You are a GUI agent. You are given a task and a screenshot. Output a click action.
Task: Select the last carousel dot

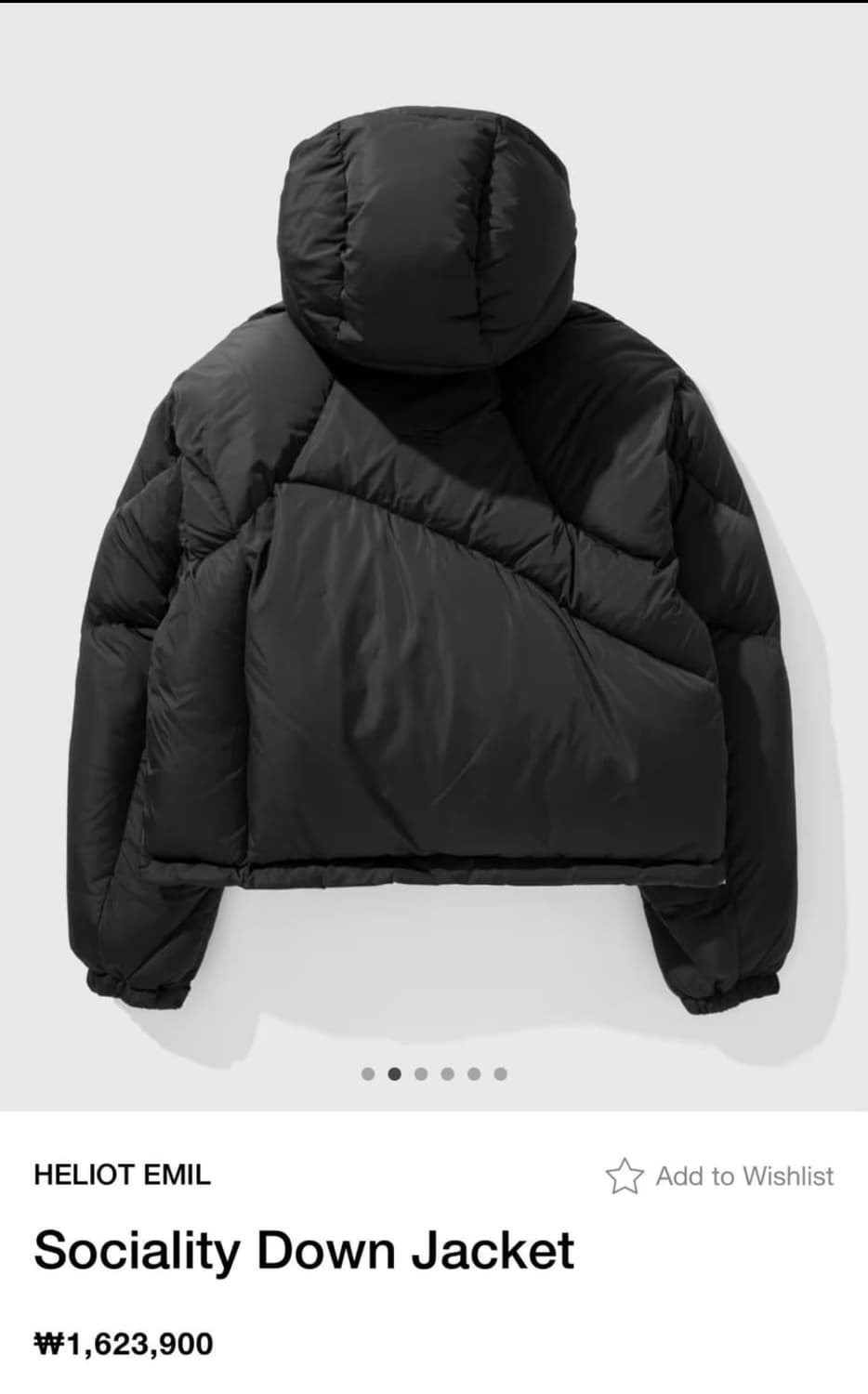point(502,1075)
